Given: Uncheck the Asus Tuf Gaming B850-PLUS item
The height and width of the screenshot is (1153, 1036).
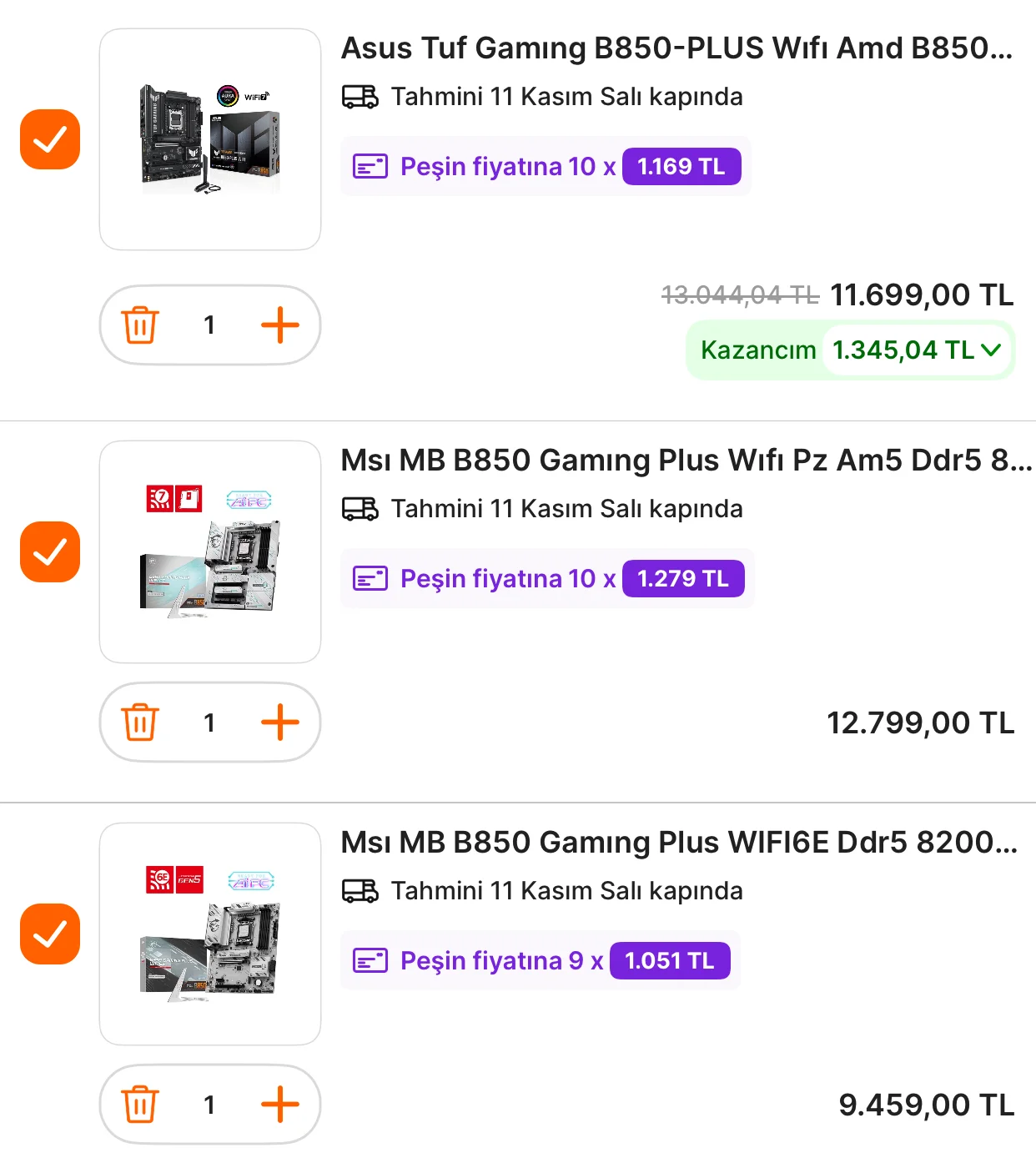Looking at the screenshot, I should (x=50, y=139).
